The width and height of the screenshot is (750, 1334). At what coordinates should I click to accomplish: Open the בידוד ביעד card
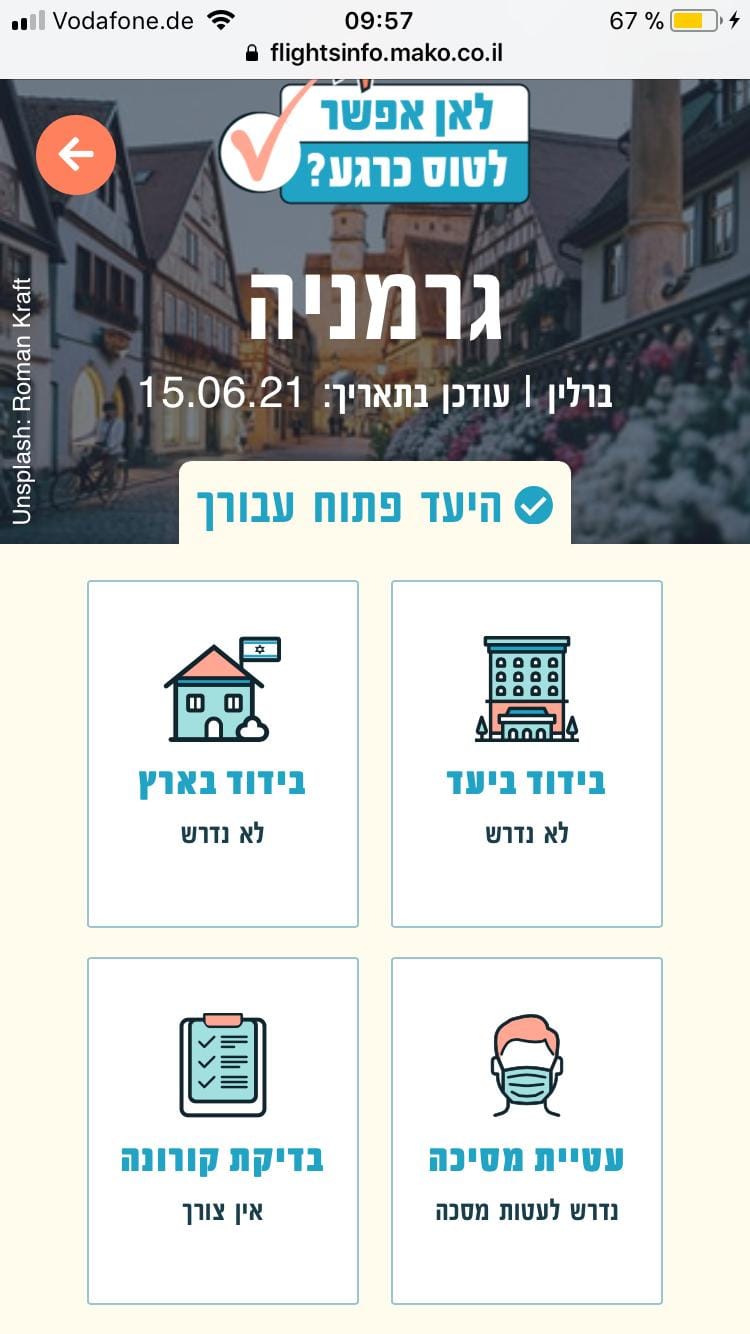tap(527, 754)
